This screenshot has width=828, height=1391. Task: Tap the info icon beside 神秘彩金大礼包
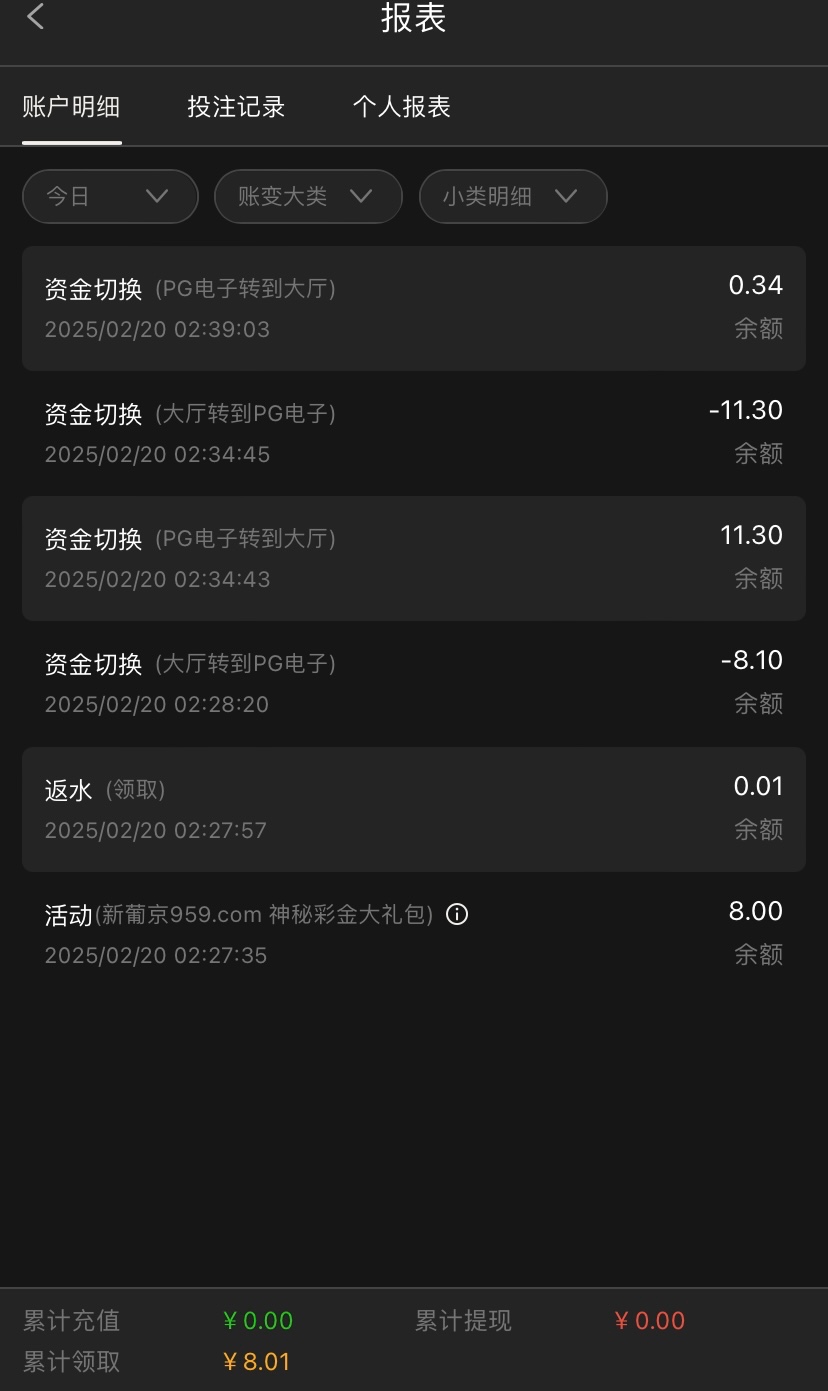tap(457, 914)
